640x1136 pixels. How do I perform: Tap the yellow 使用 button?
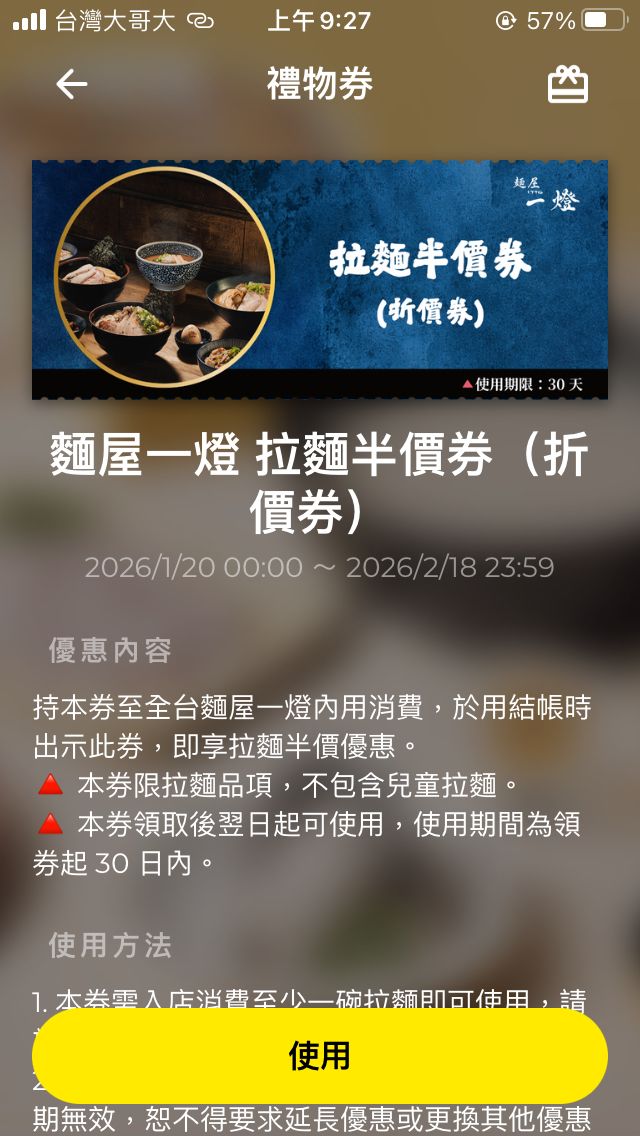(x=320, y=1056)
